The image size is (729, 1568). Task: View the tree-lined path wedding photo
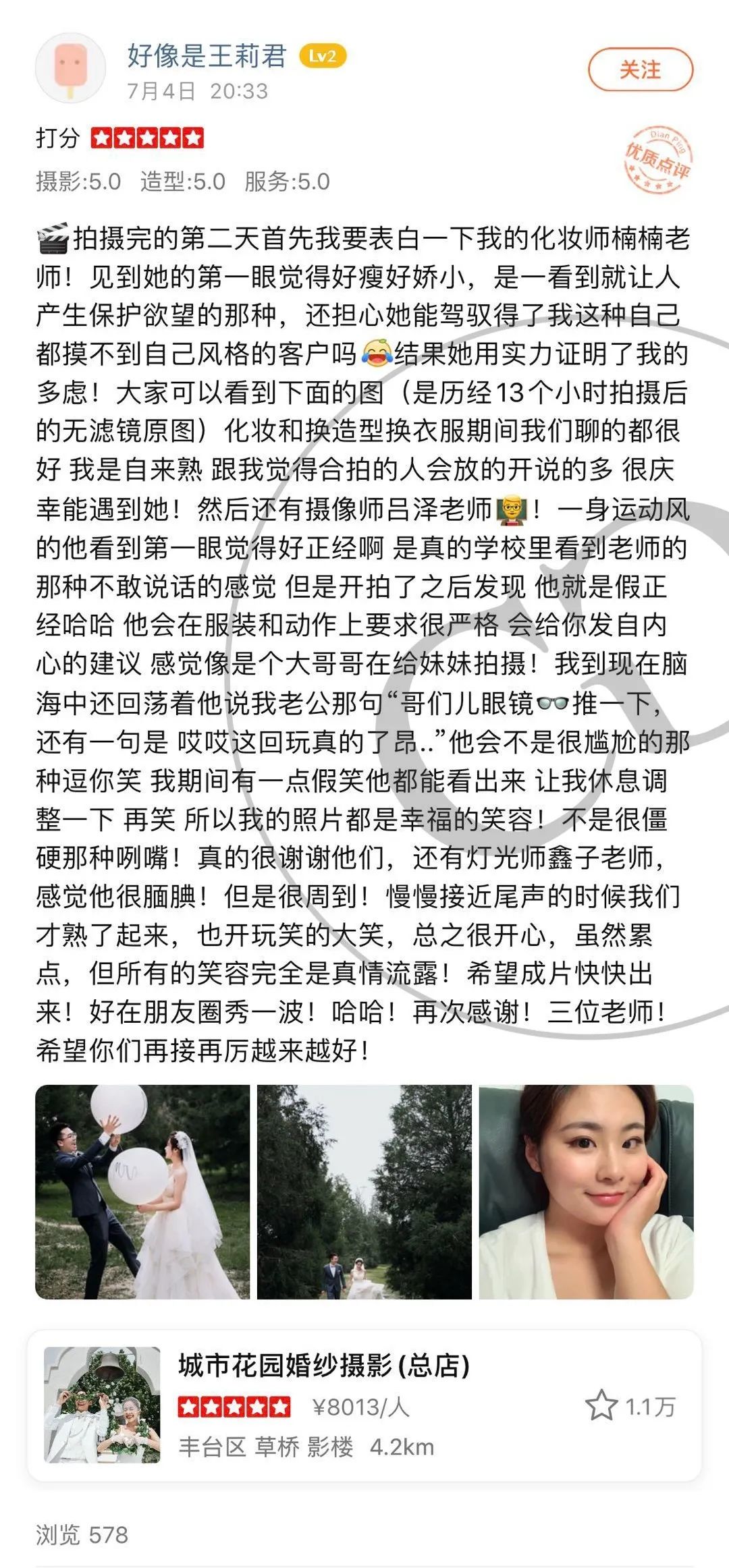pyautogui.click(x=364, y=1192)
